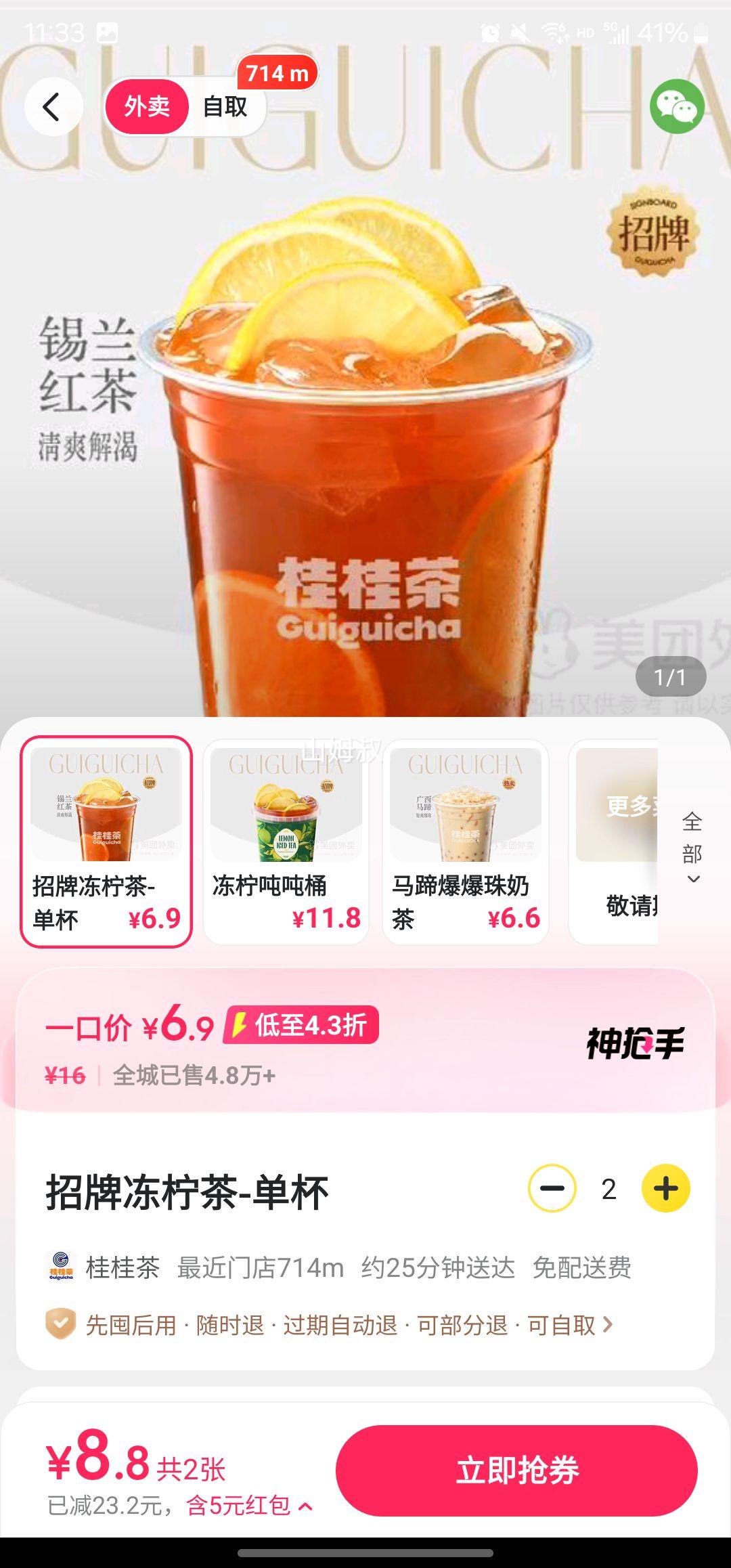Click the 714m distance bubble

pos(278,73)
